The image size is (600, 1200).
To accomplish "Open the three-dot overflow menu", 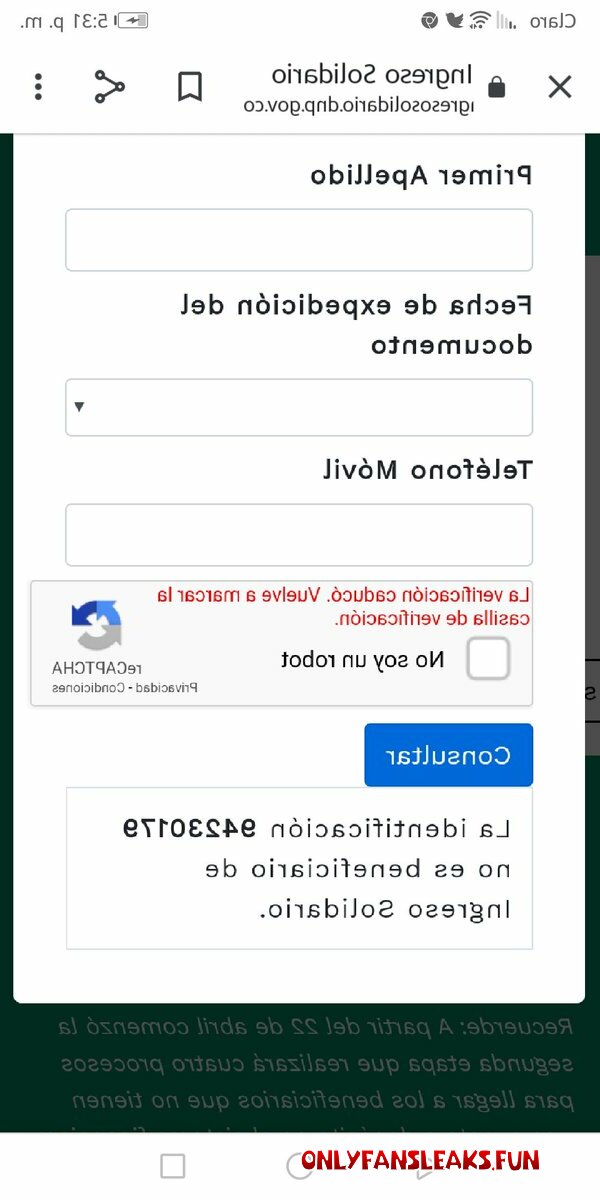I will (38, 87).
